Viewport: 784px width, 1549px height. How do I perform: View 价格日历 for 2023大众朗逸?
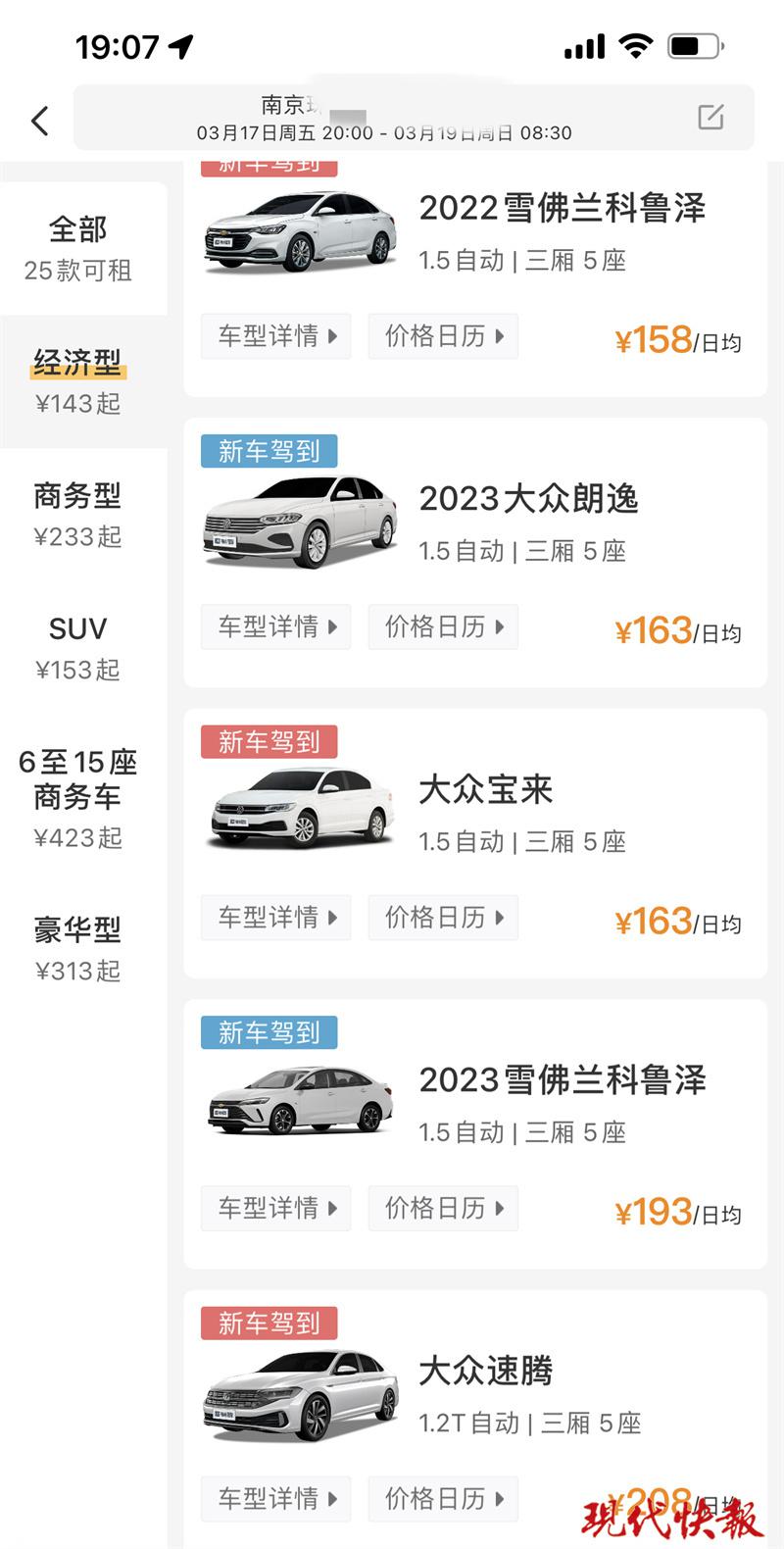443,626
